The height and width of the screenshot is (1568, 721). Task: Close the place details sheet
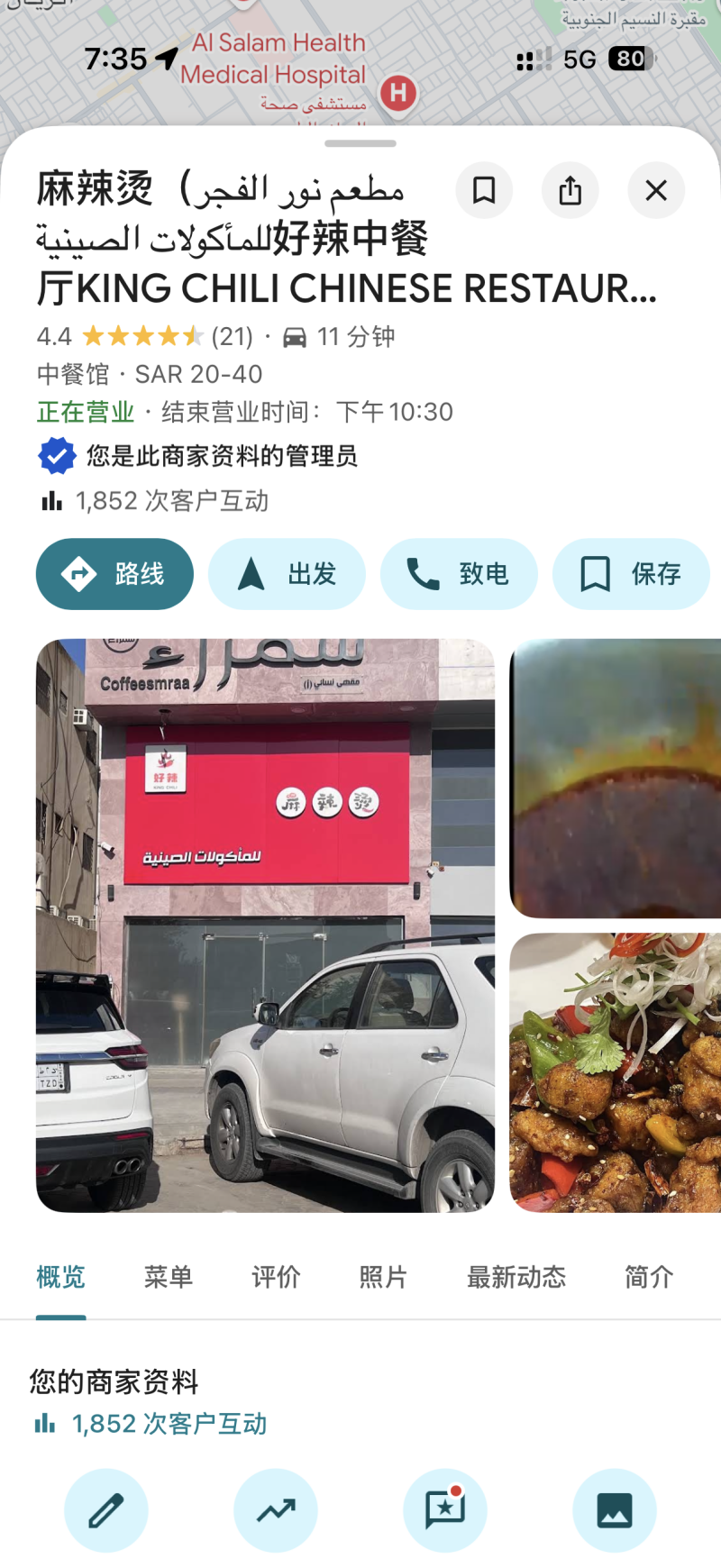tap(656, 190)
